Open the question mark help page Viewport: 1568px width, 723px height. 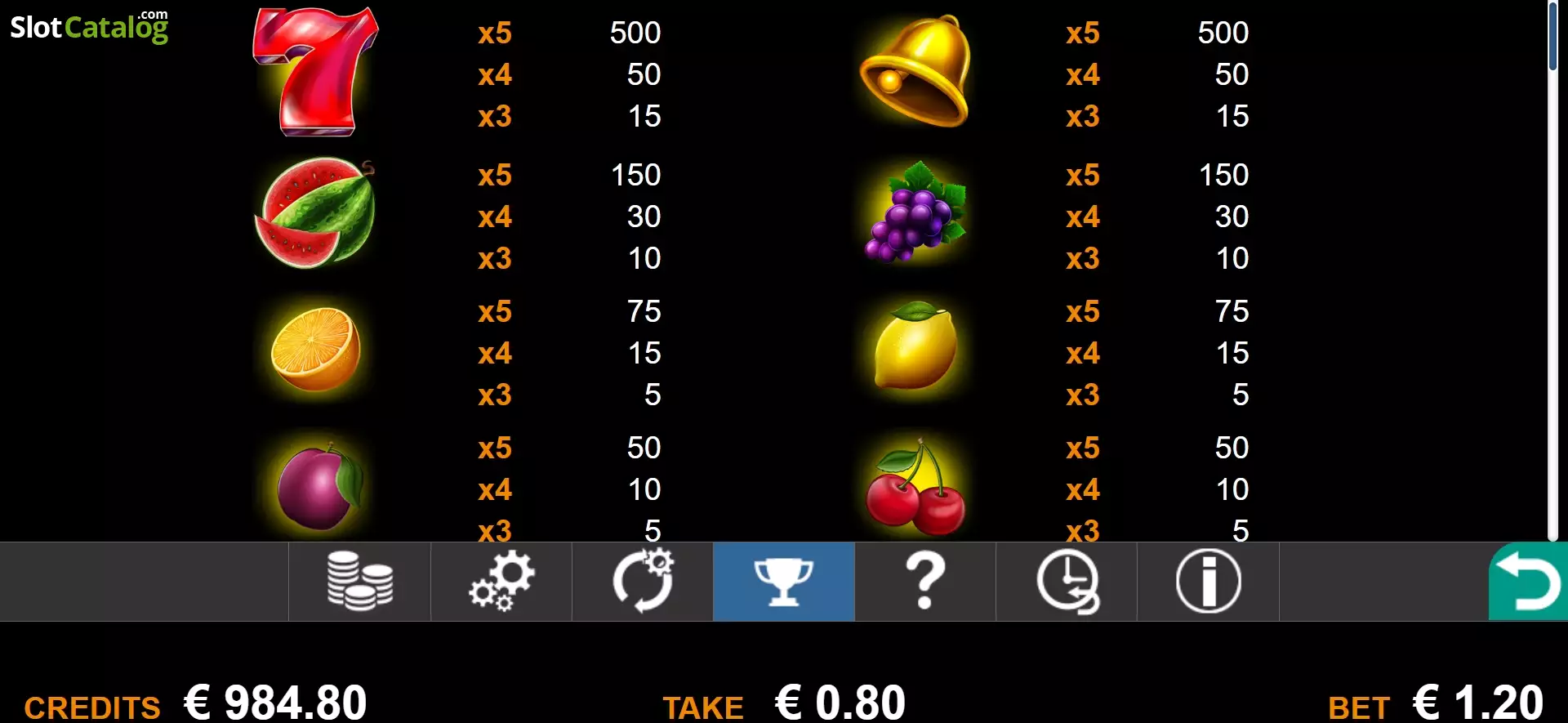click(925, 582)
